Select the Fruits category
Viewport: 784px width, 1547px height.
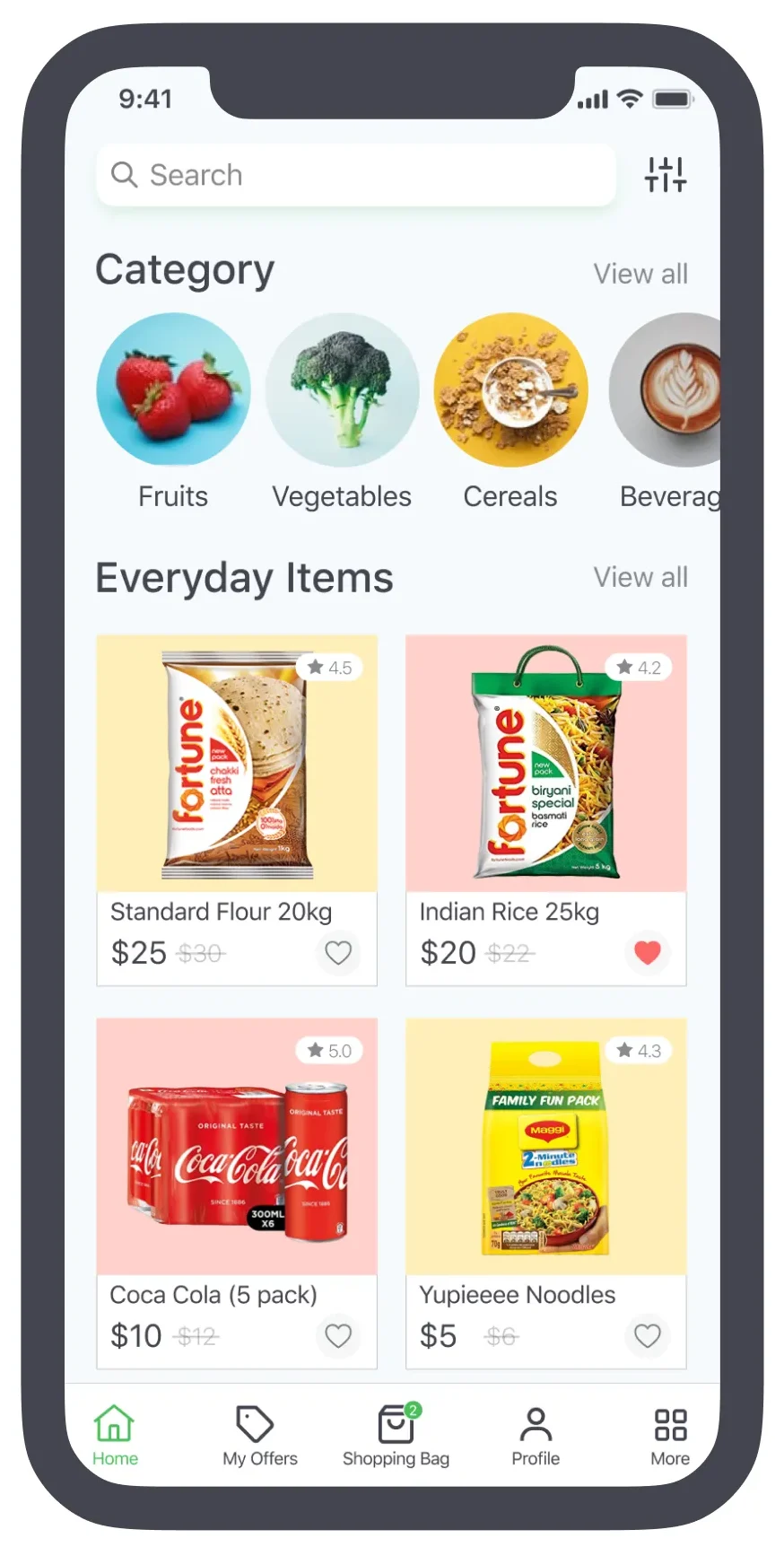[173, 390]
